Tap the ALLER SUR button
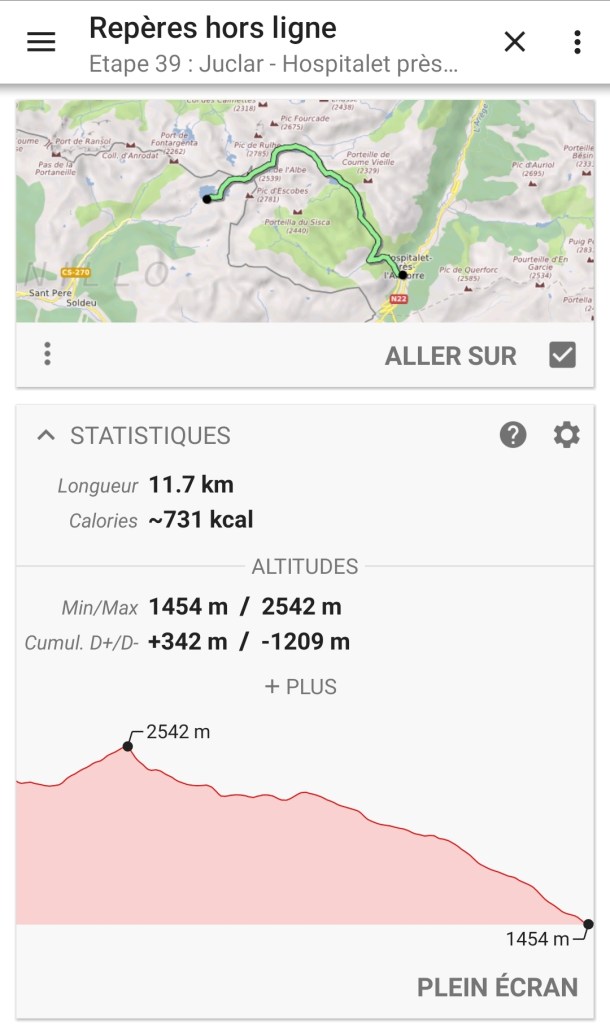610x1024 pixels. click(450, 355)
